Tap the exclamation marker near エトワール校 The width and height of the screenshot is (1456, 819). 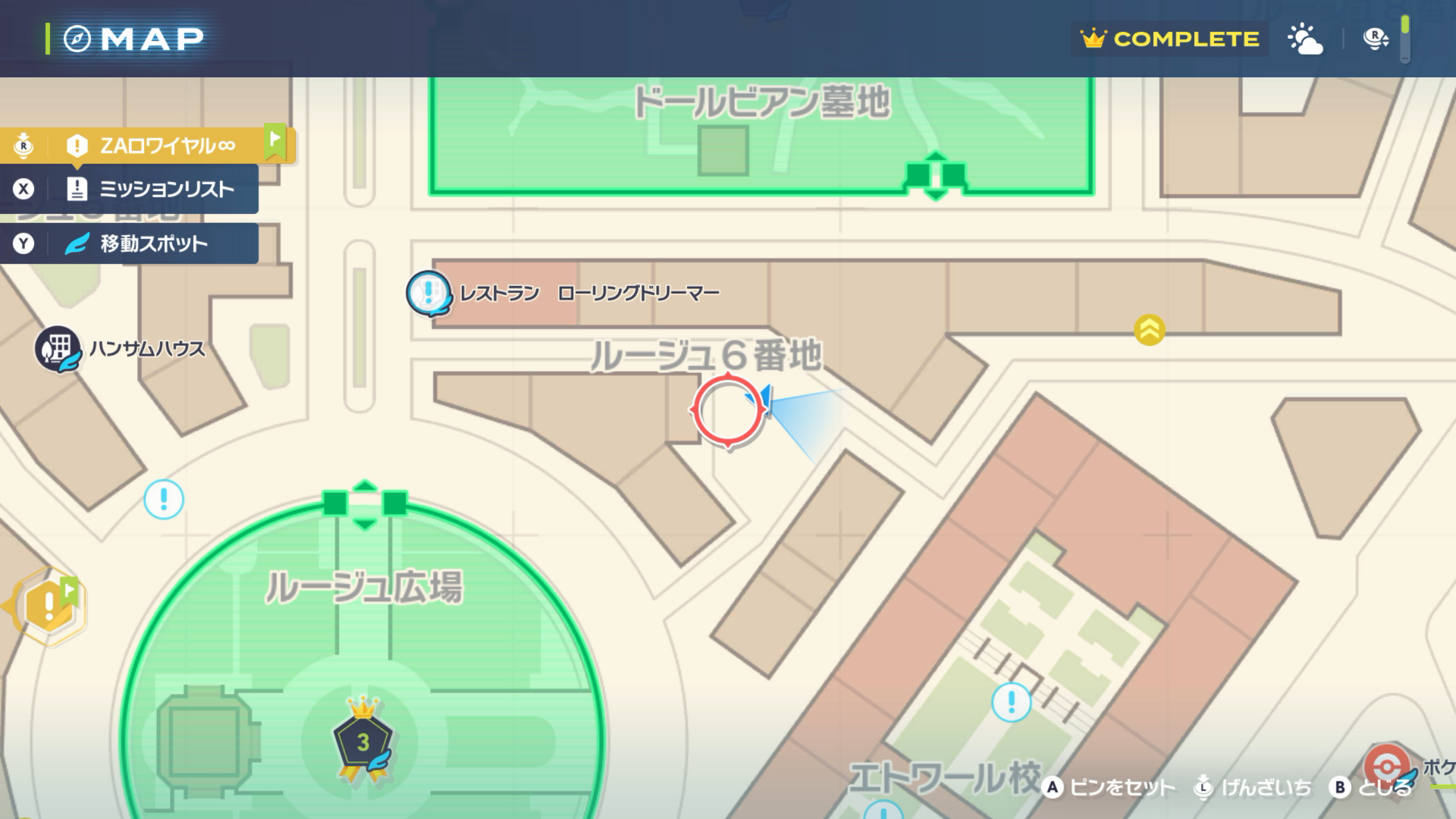1011,702
